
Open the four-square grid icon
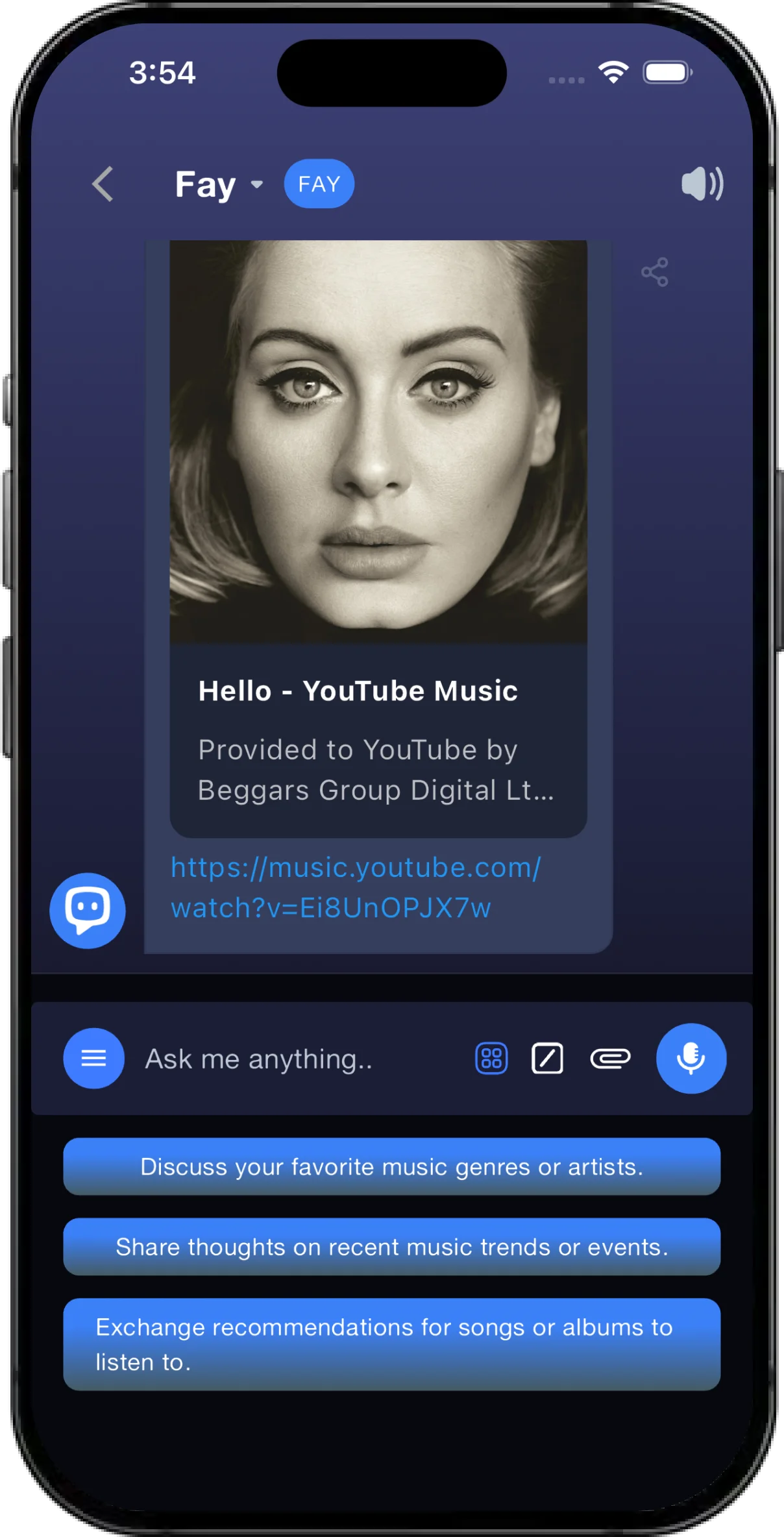coord(491,1059)
